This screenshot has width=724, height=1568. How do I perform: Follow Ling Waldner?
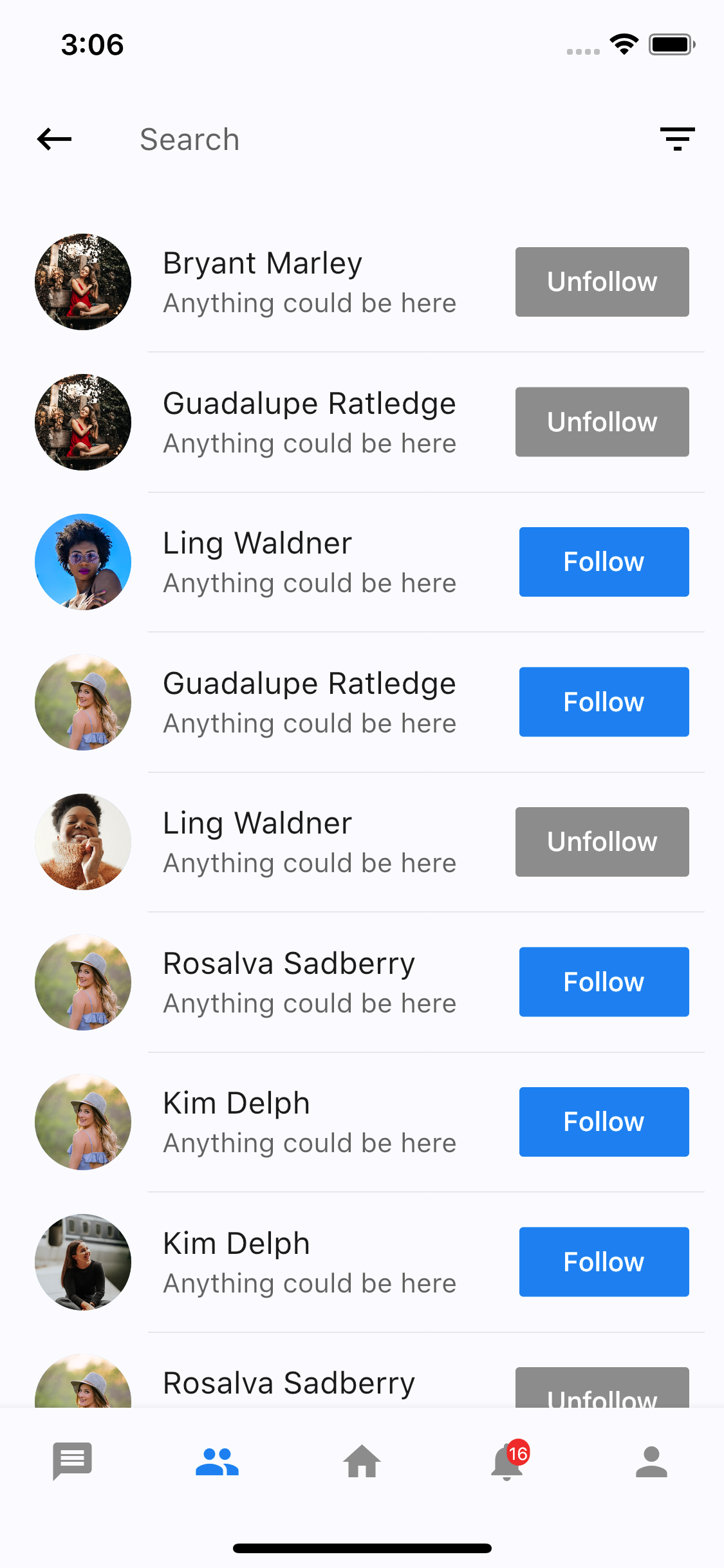coord(604,562)
